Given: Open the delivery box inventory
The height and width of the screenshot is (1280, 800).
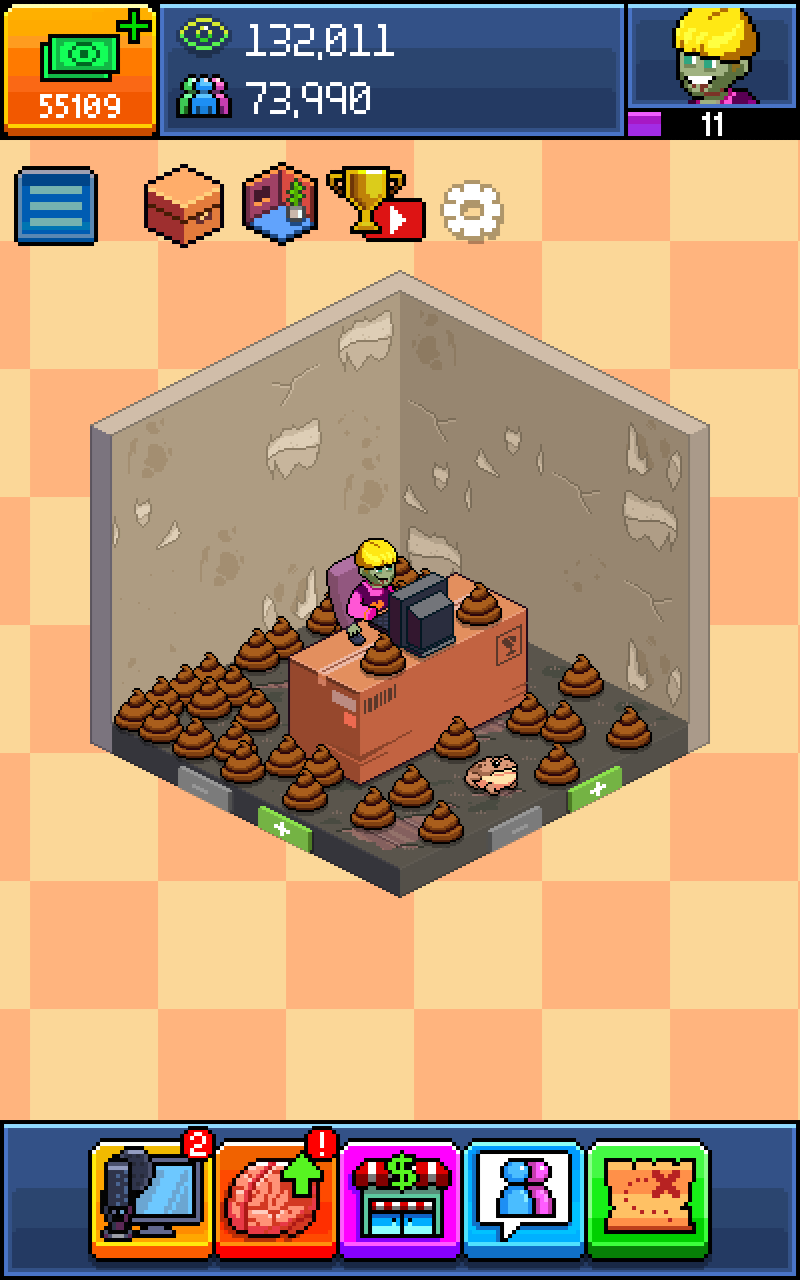Looking at the screenshot, I should tap(184, 204).
